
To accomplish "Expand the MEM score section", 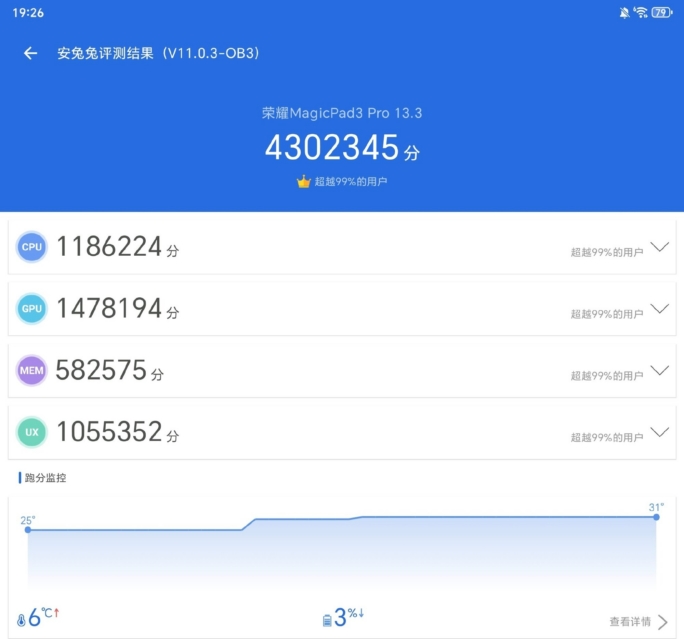I will pos(659,371).
